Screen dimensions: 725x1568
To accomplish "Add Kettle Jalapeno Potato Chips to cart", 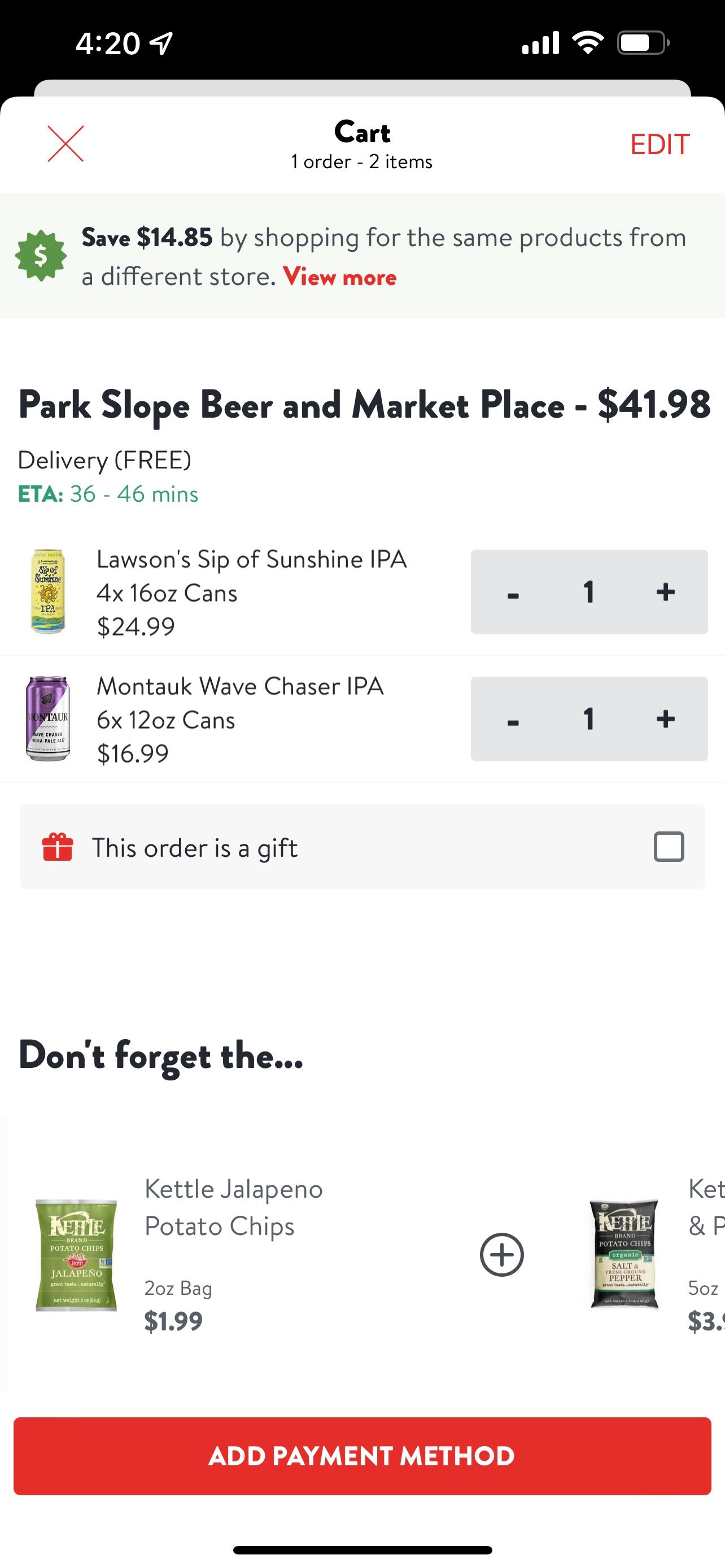I will pyautogui.click(x=501, y=1255).
